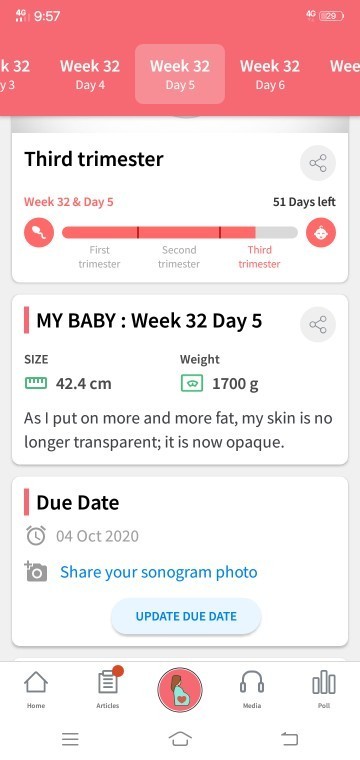360x760 pixels.
Task: Select Week 32 Day 6 tab
Action: pos(270,74)
